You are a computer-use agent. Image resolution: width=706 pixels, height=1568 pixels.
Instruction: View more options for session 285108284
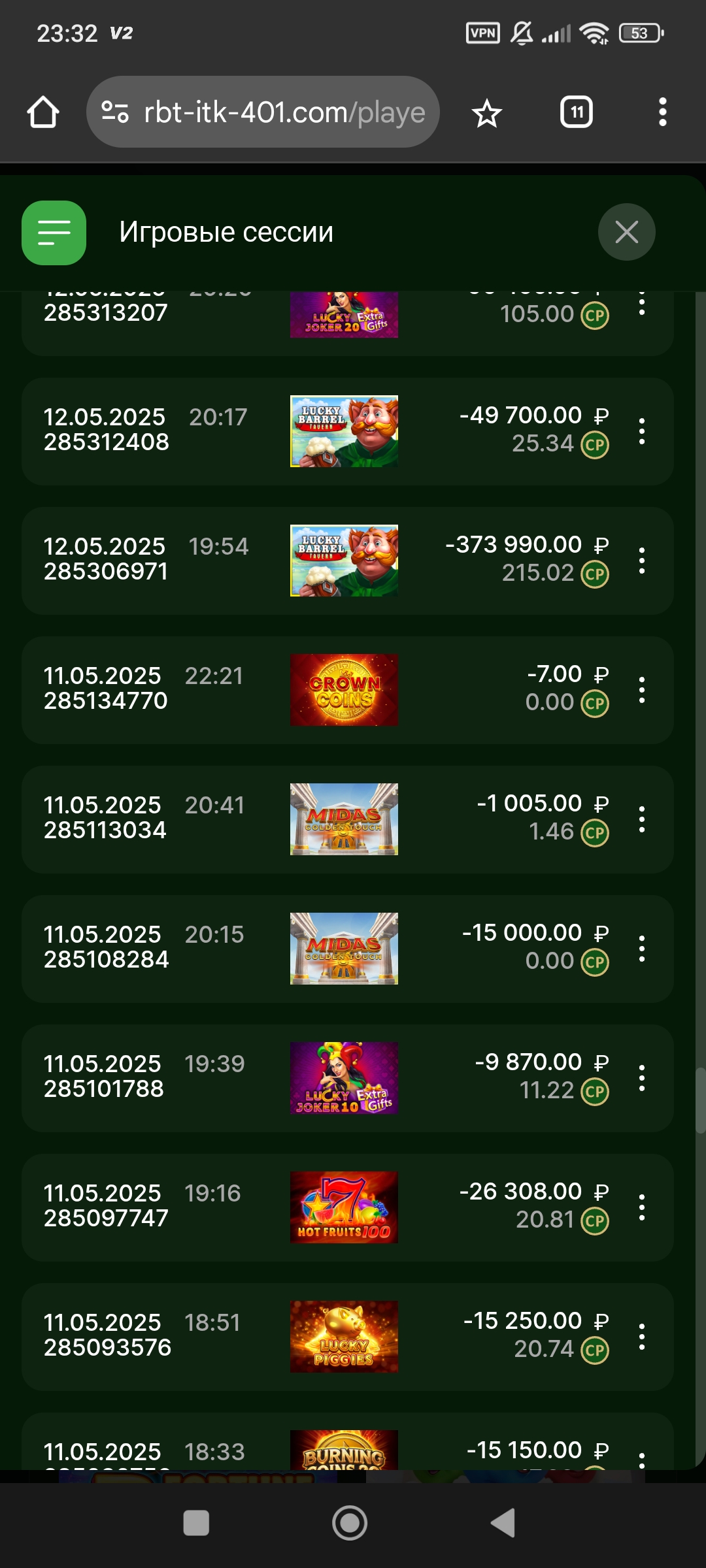642,949
